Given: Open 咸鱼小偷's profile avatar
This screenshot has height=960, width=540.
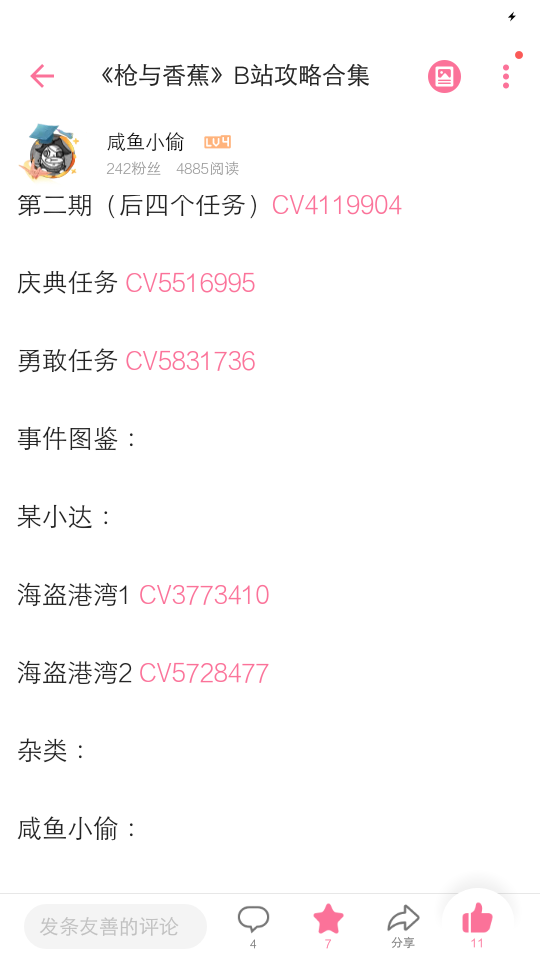Looking at the screenshot, I should pos(51,151).
